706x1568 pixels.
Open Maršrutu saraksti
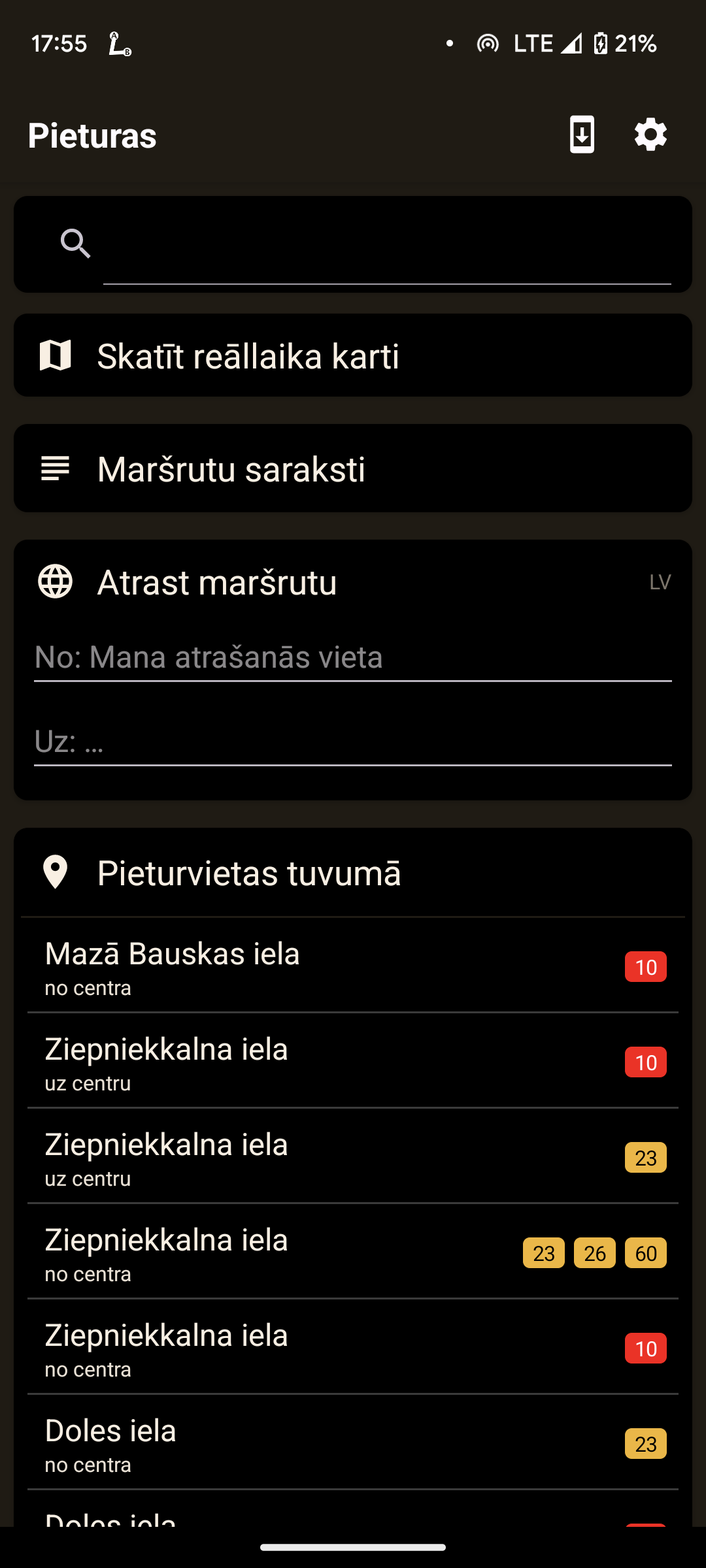353,468
